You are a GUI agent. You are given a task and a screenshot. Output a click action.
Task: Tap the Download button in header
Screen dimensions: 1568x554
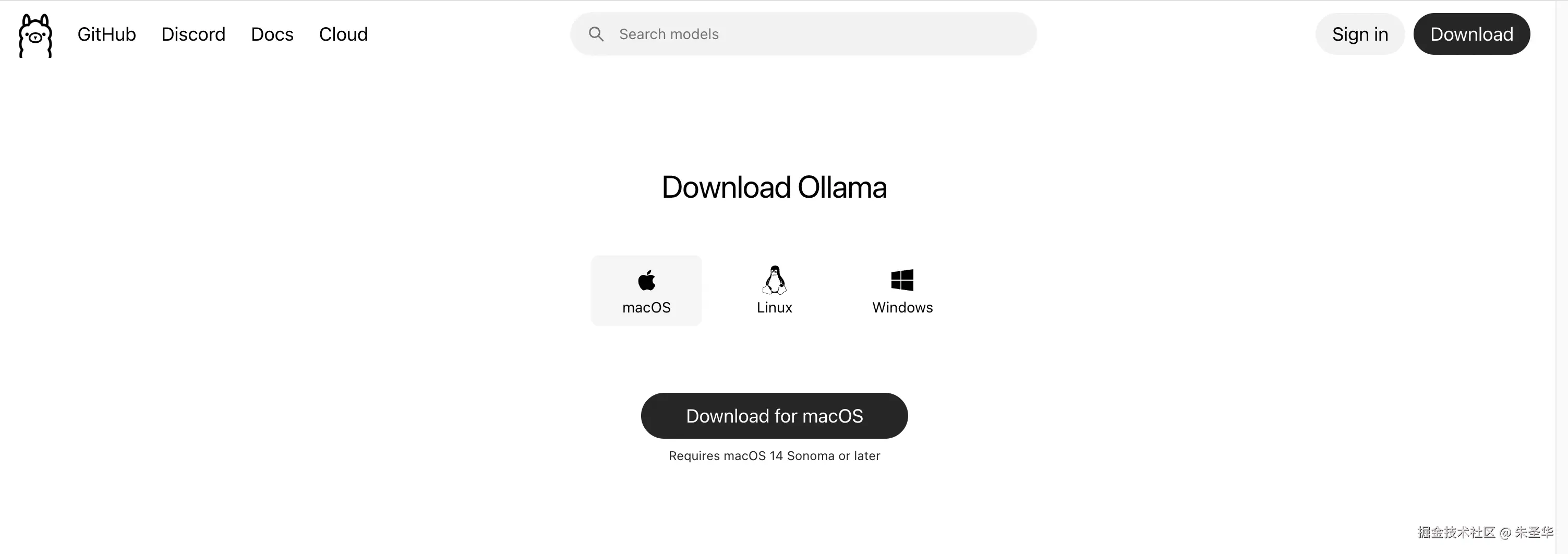coord(1471,34)
